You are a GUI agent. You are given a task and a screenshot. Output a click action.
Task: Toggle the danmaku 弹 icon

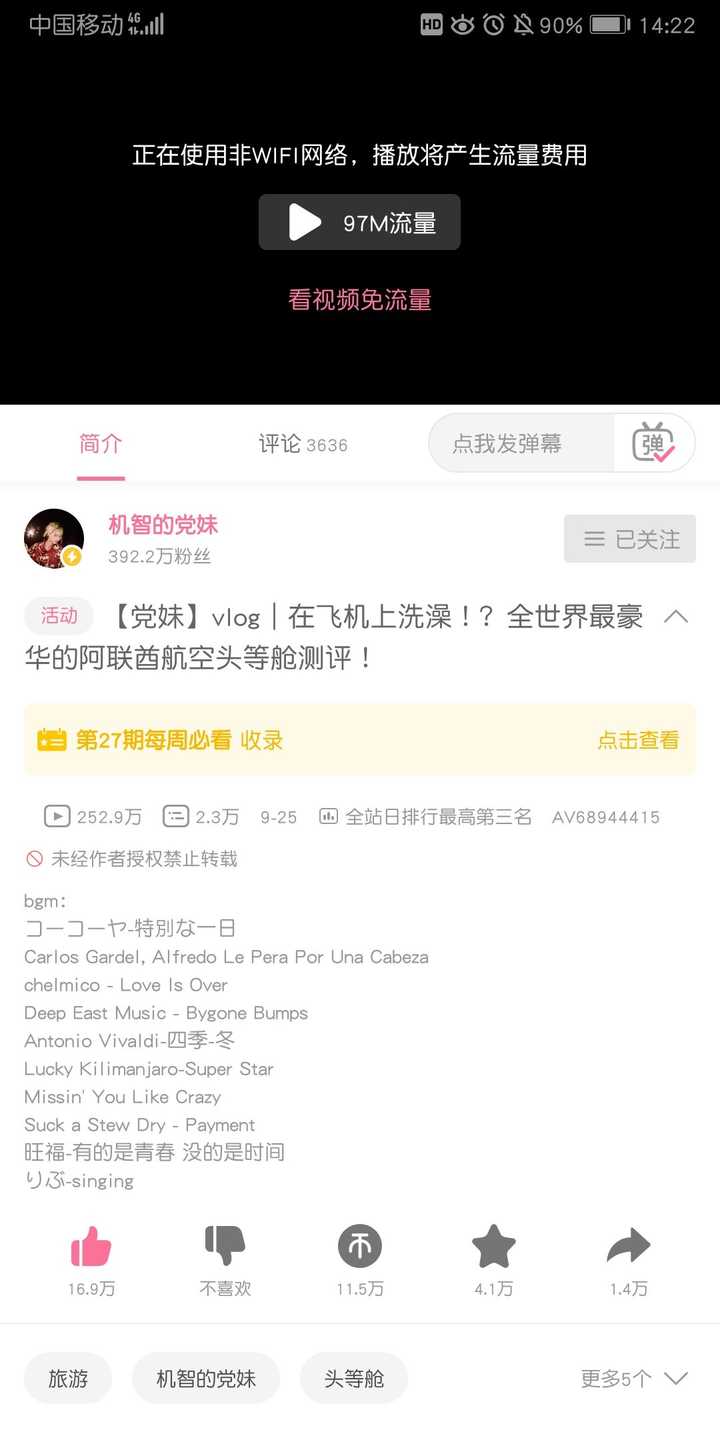(x=653, y=443)
